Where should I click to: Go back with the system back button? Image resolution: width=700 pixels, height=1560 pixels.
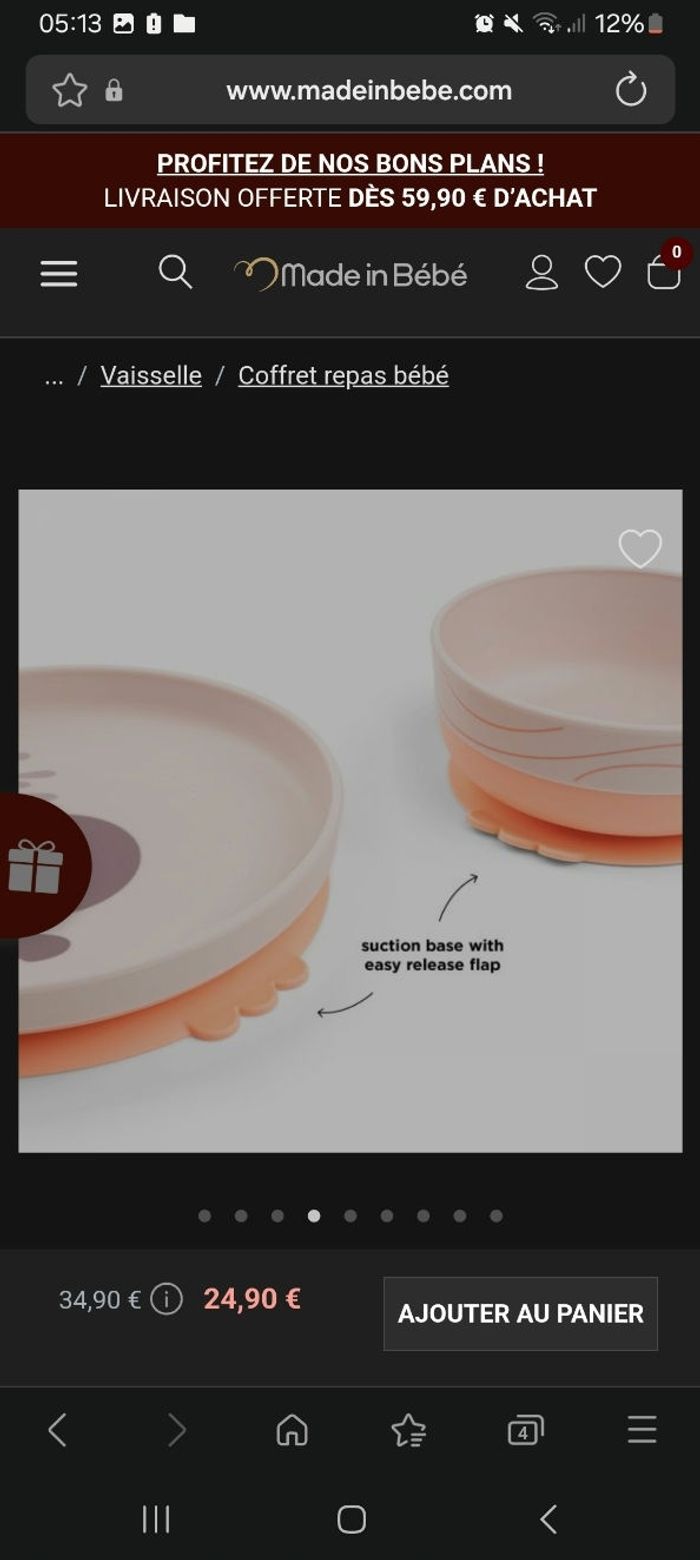point(548,1520)
